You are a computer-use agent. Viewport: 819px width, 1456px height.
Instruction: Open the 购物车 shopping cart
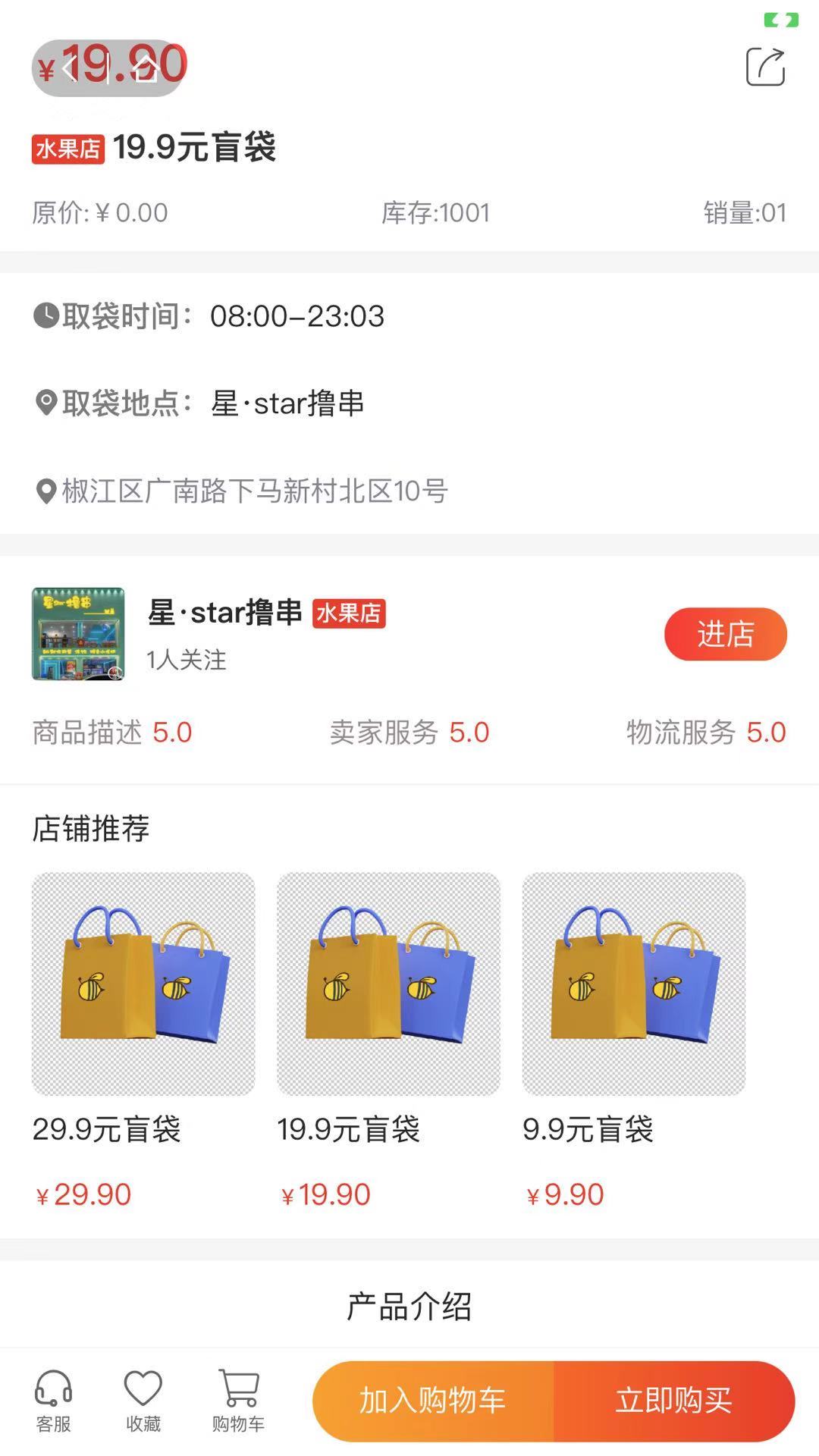coord(238,1401)
